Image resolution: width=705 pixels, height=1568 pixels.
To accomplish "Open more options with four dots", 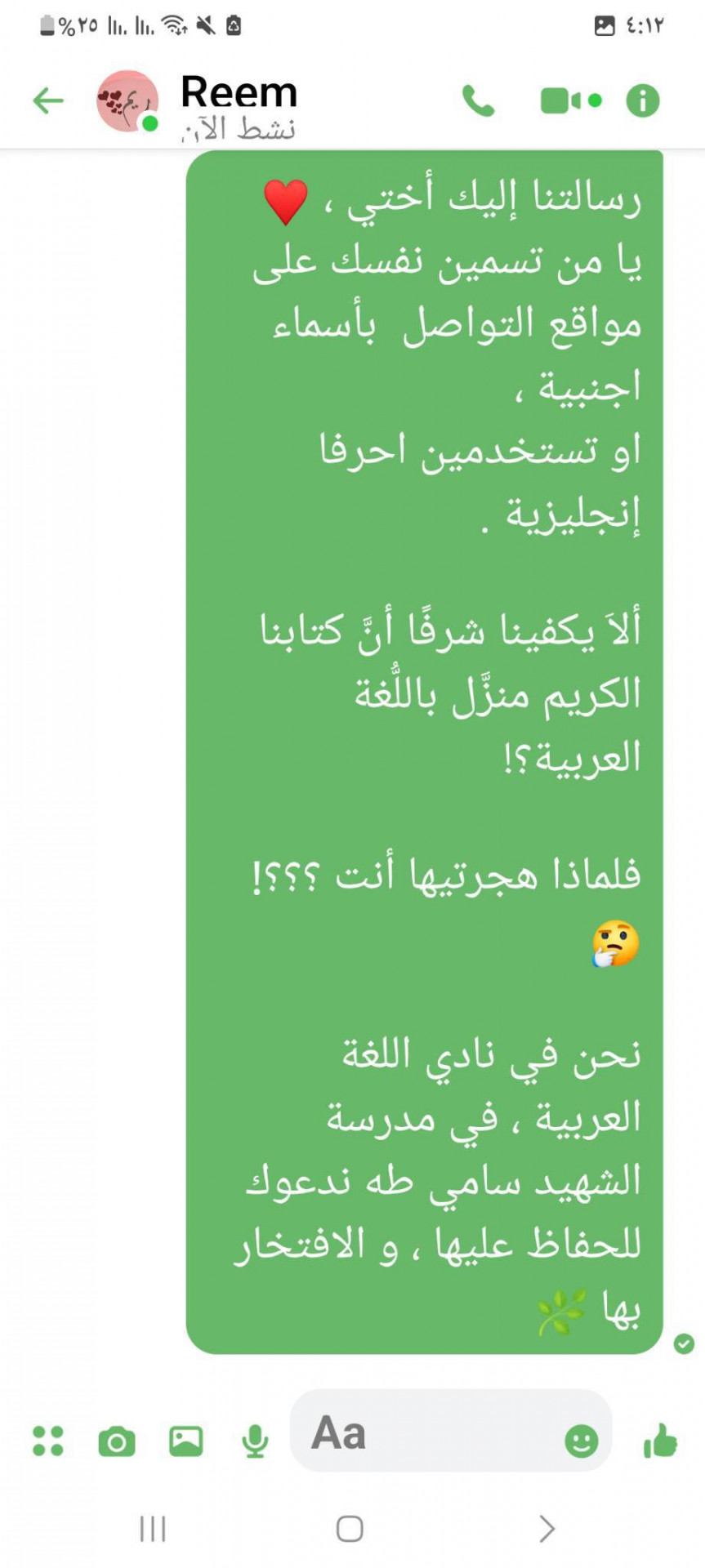I will coord(48,1441).
